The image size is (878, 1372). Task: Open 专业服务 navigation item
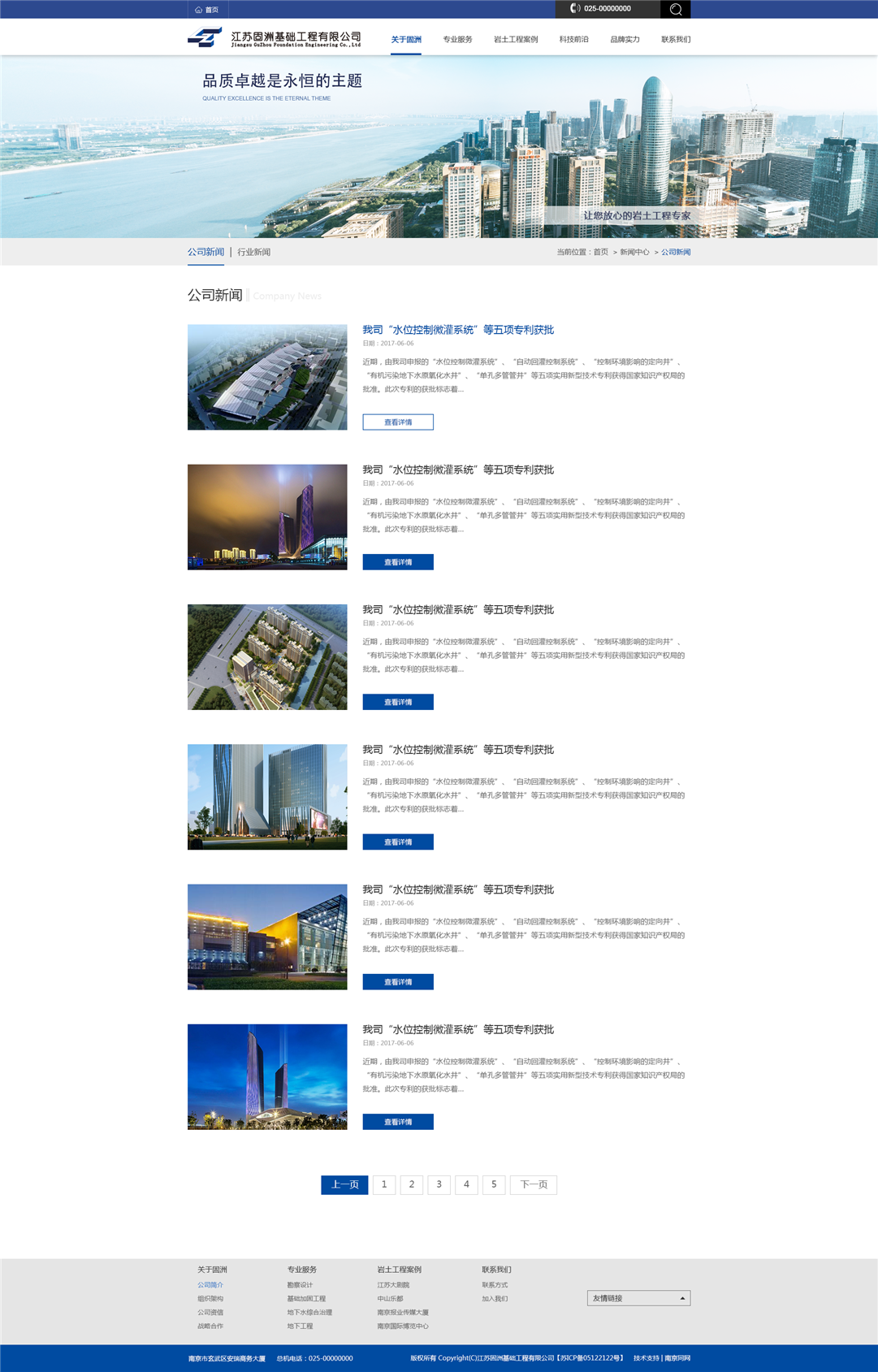click(457, 39)
